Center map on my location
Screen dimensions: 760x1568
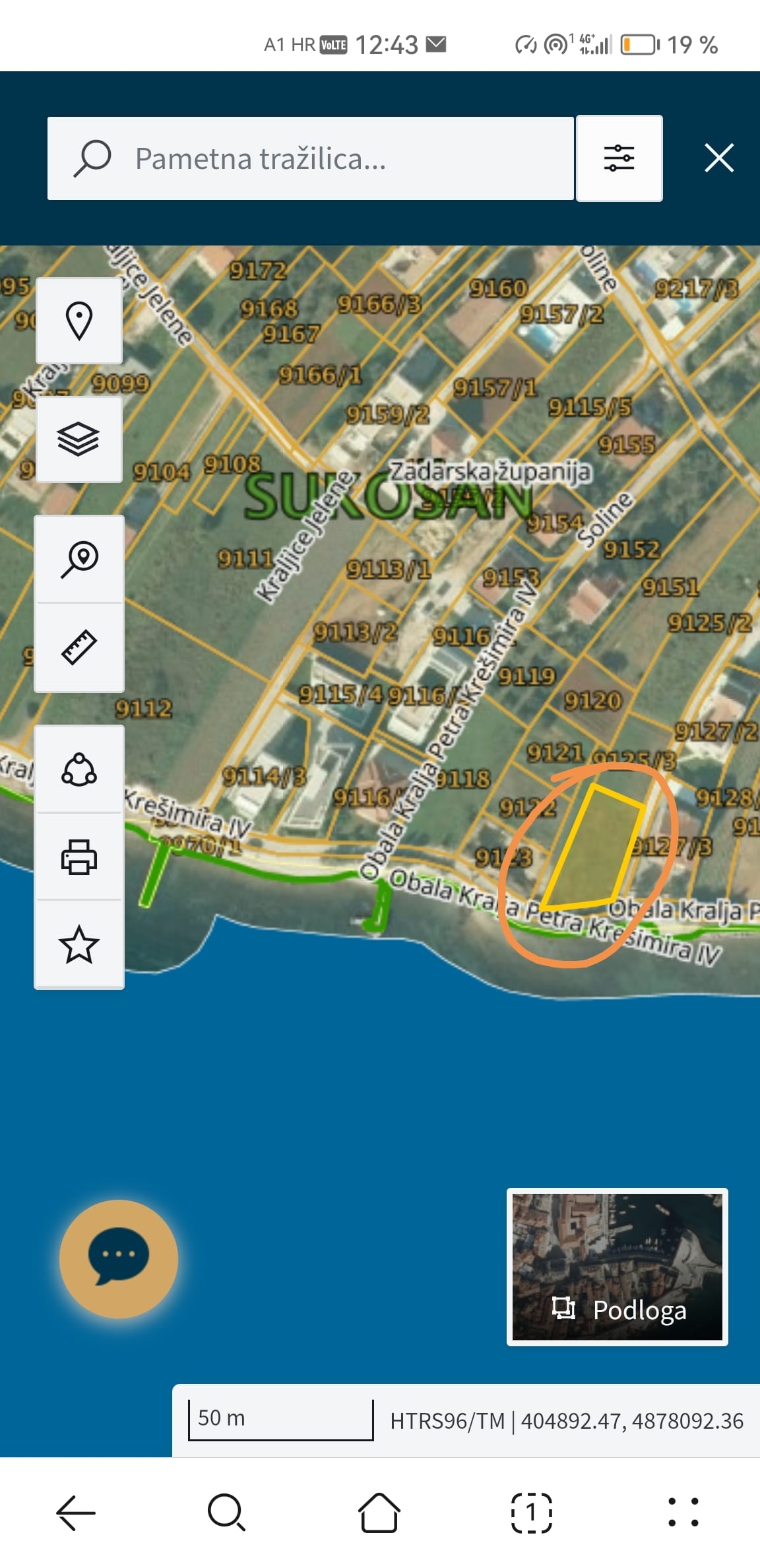[x=79, y=321]
